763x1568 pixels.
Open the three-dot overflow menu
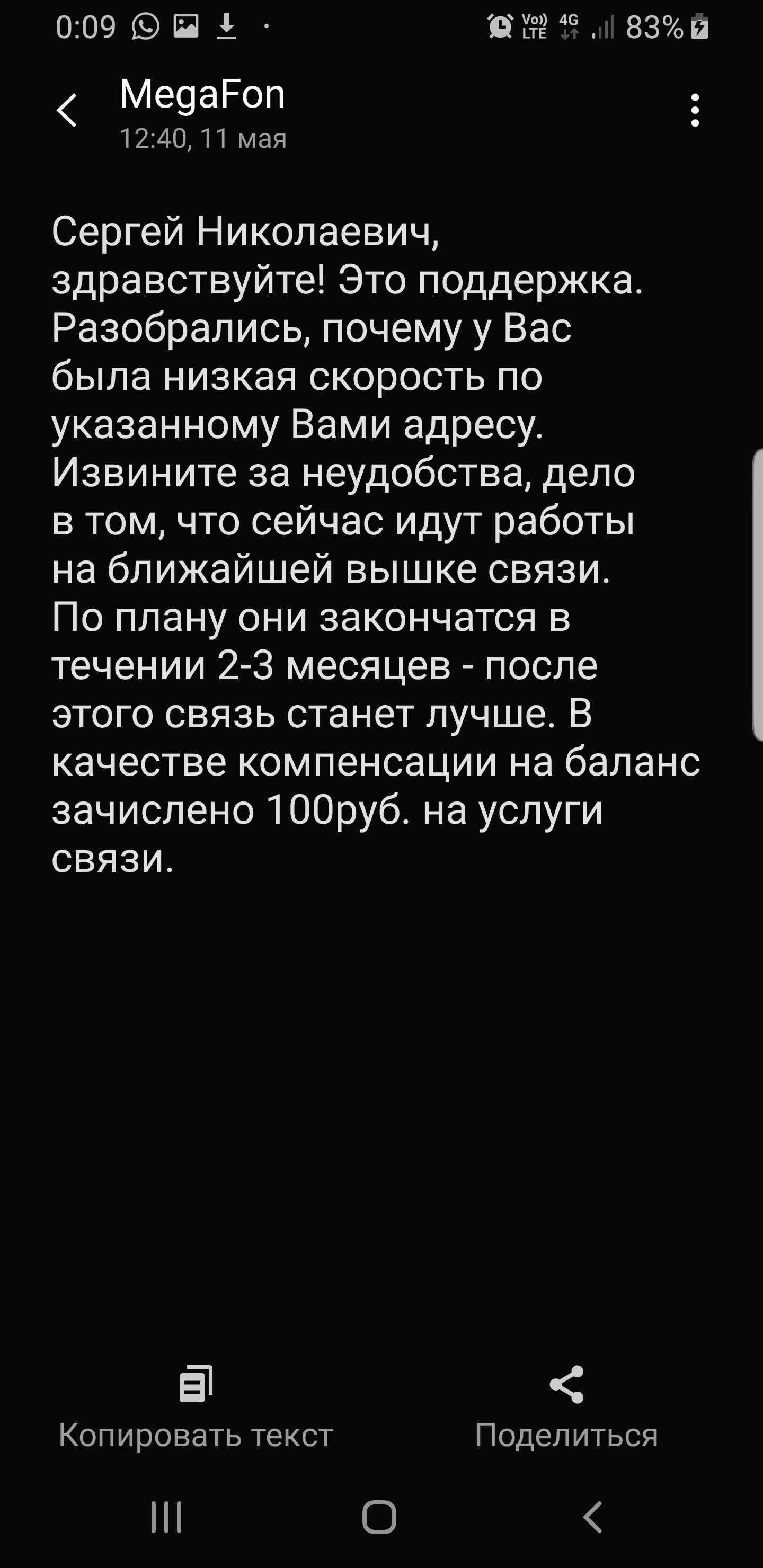(x=695, y=111)
